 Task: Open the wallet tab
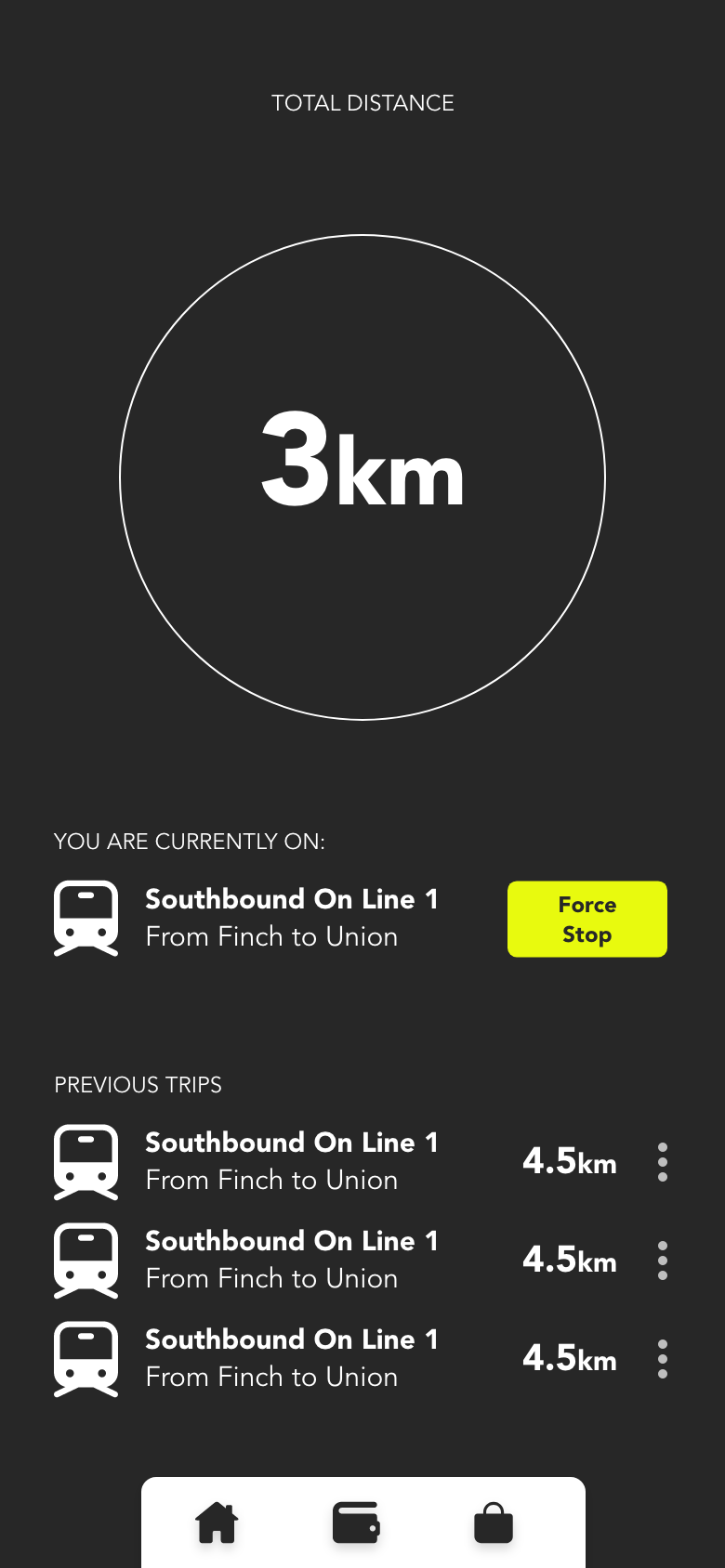[356, 1523]
